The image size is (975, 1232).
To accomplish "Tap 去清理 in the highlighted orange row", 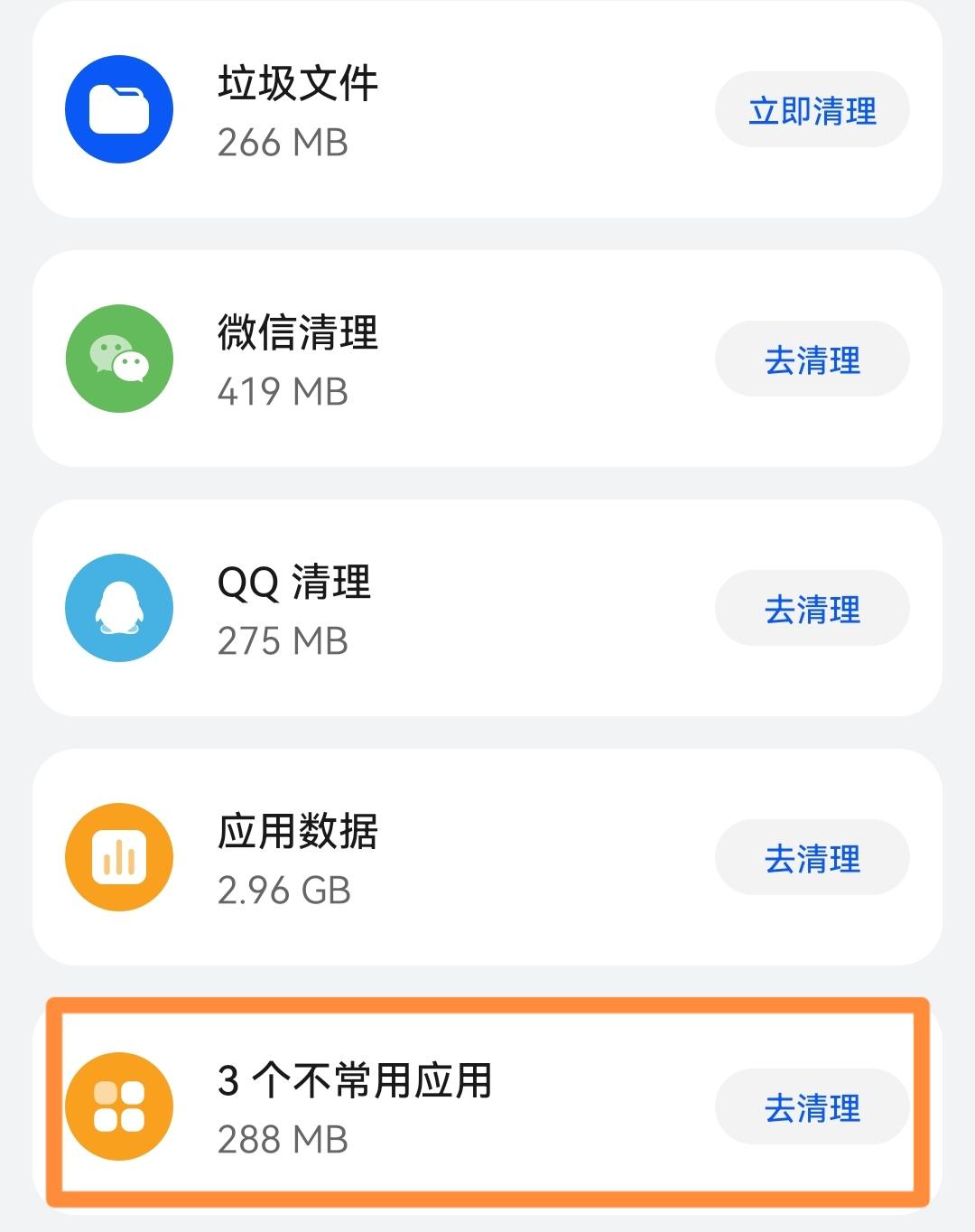I will click(811, 1106).
